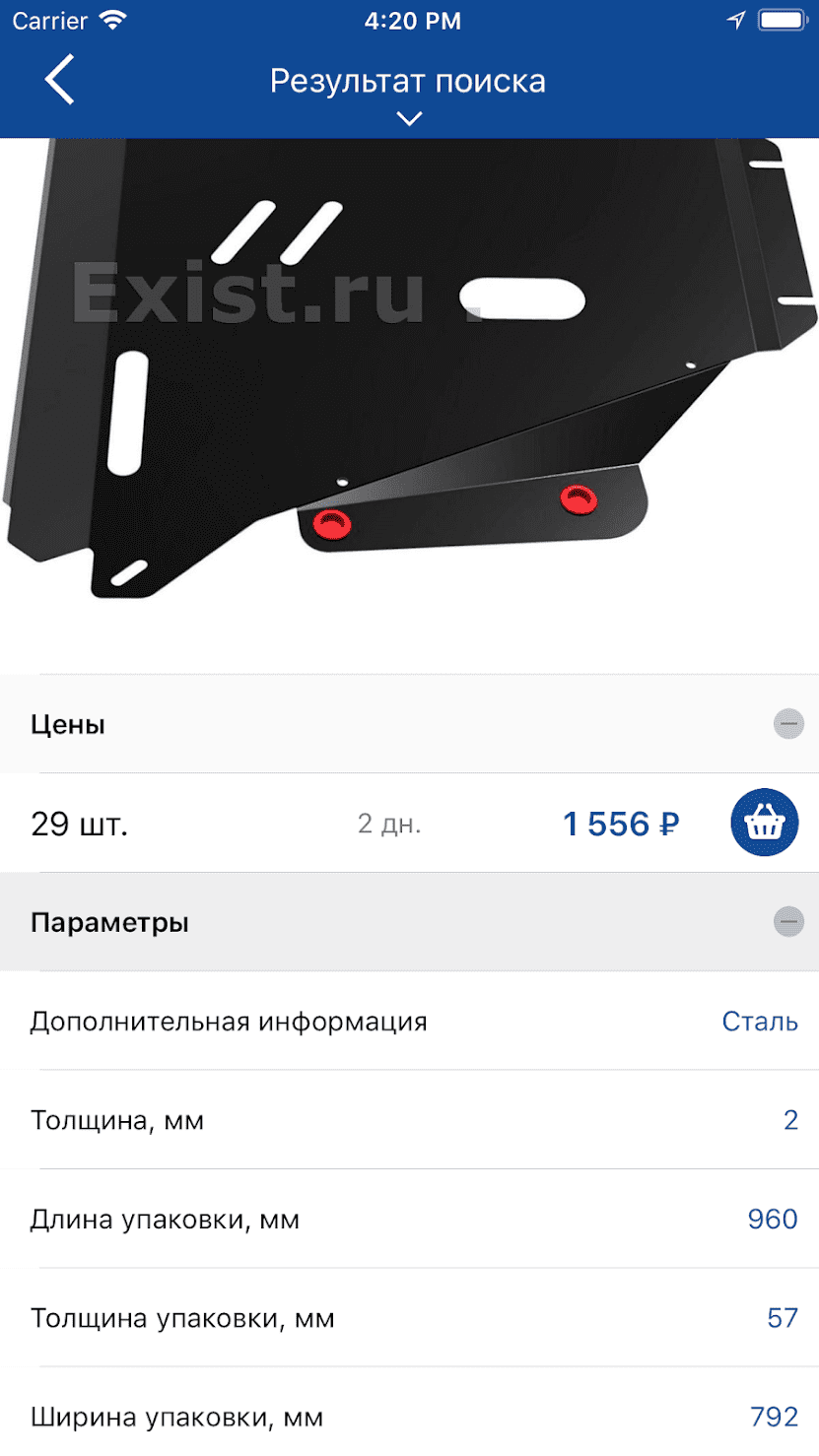Add the 1 556 ₽ offer to cart

(x=764, y=823)
